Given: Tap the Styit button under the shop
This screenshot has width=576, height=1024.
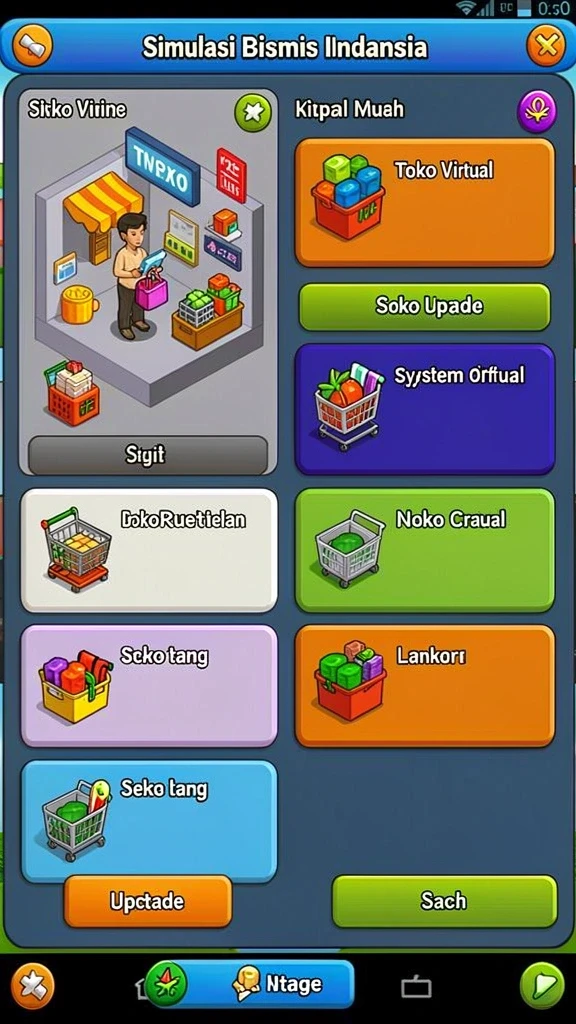Looking at the screenshot, I should coord(148,455).
